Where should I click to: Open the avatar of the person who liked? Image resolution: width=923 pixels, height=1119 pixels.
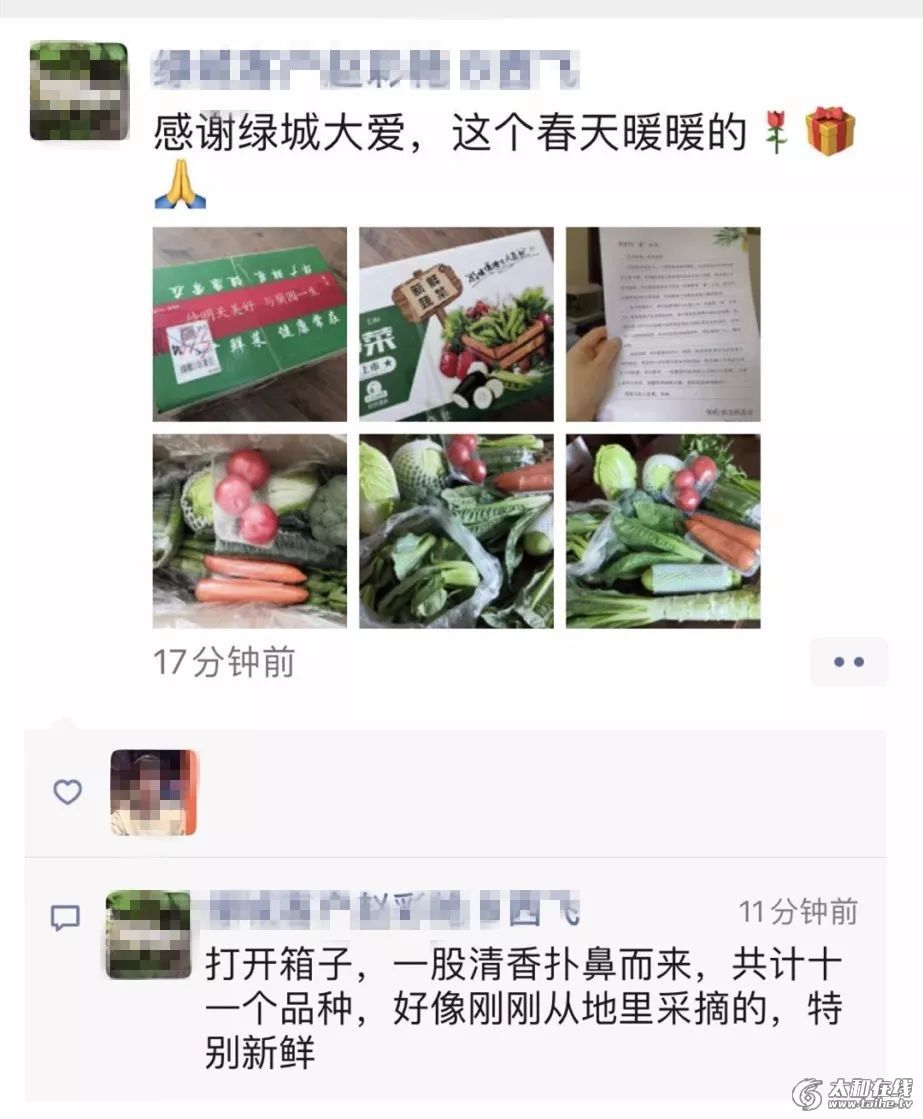click(153, 792)
